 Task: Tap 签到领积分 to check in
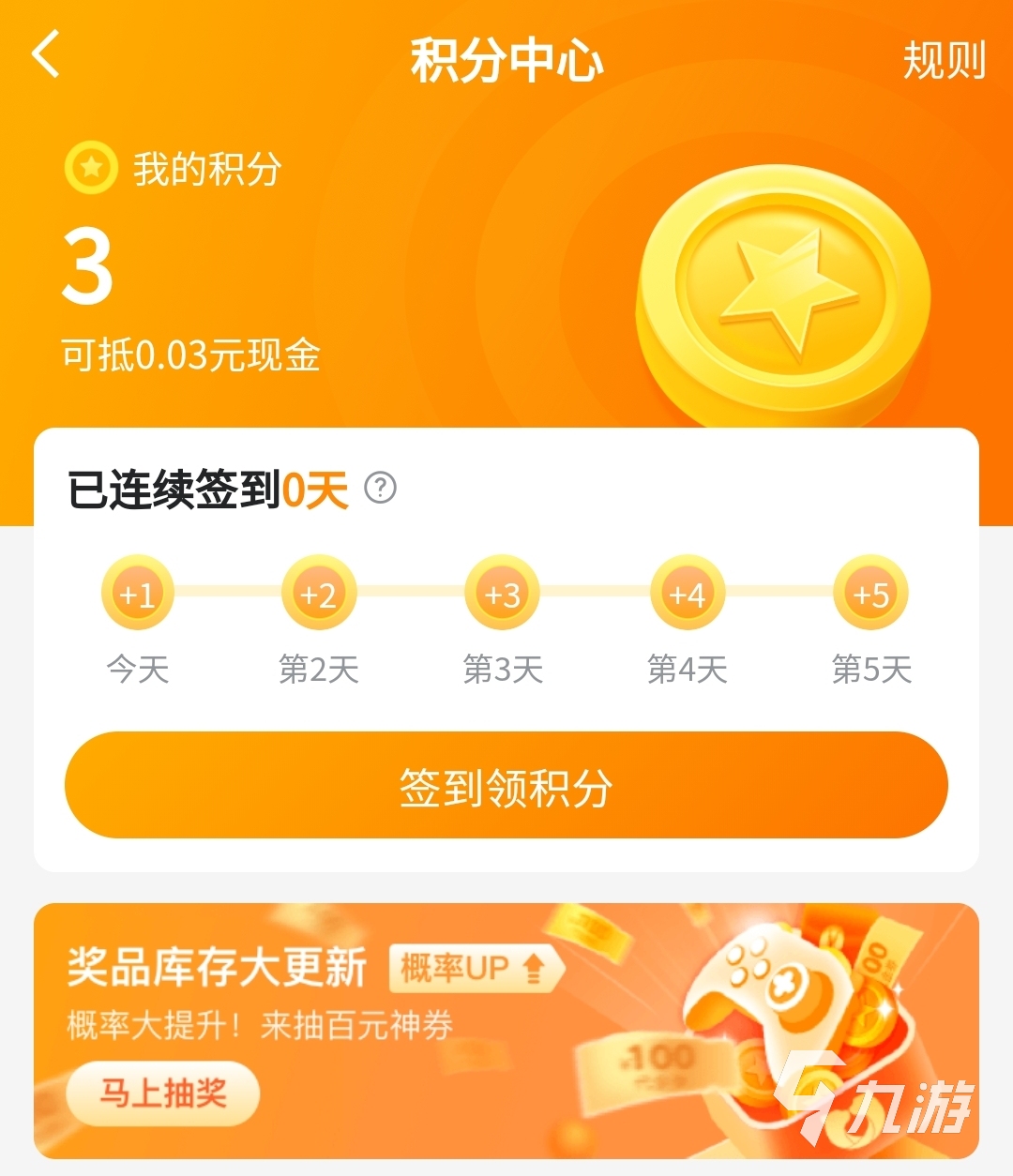(506, 786)
